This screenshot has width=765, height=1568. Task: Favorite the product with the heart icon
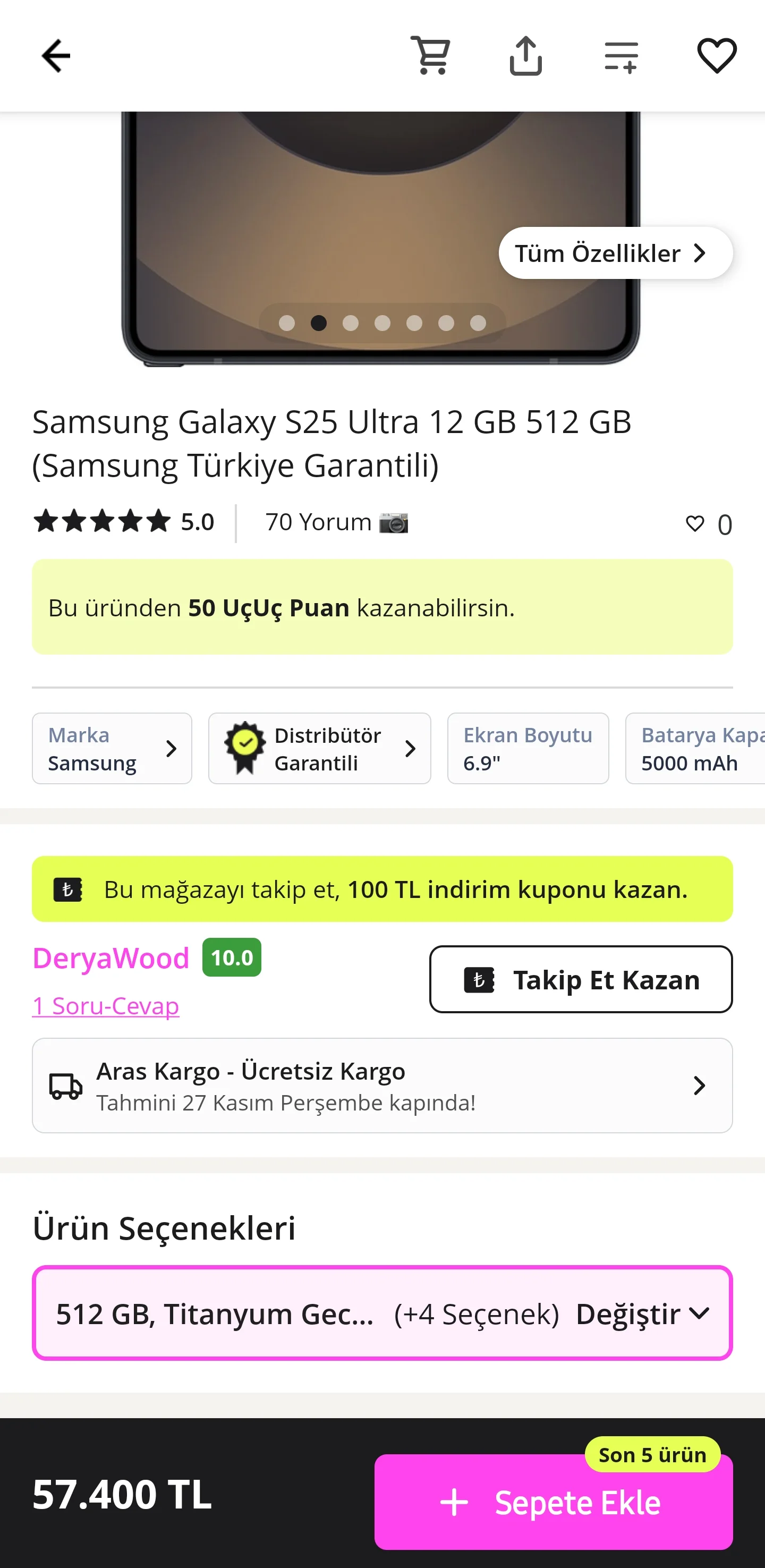pos(716,56)
